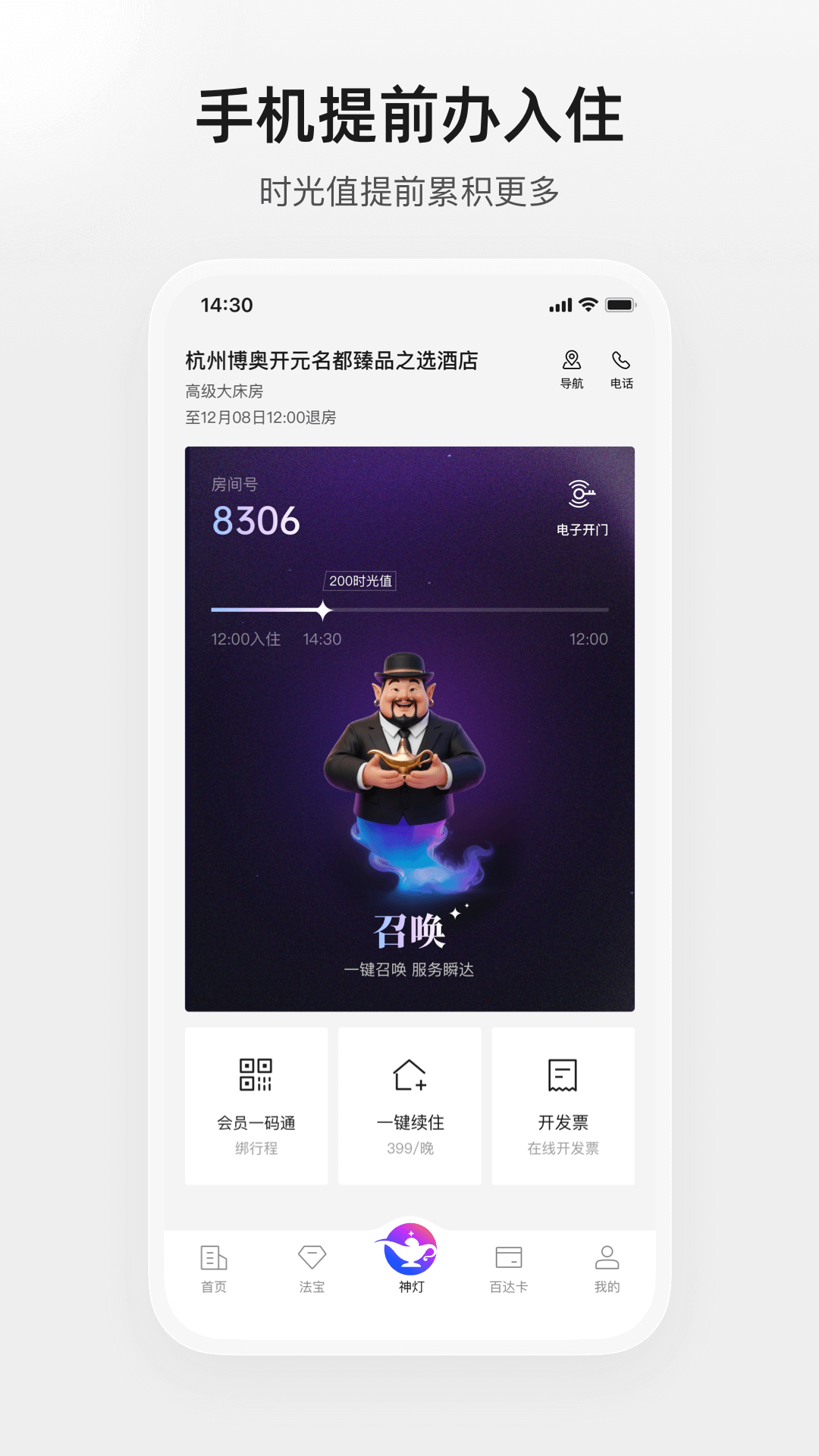The width and height of the screenshot is (819, 1456).
Task: Open the hotel name 杭州博奥开元名都臻品之选酒店
Action: click(328, 362)
